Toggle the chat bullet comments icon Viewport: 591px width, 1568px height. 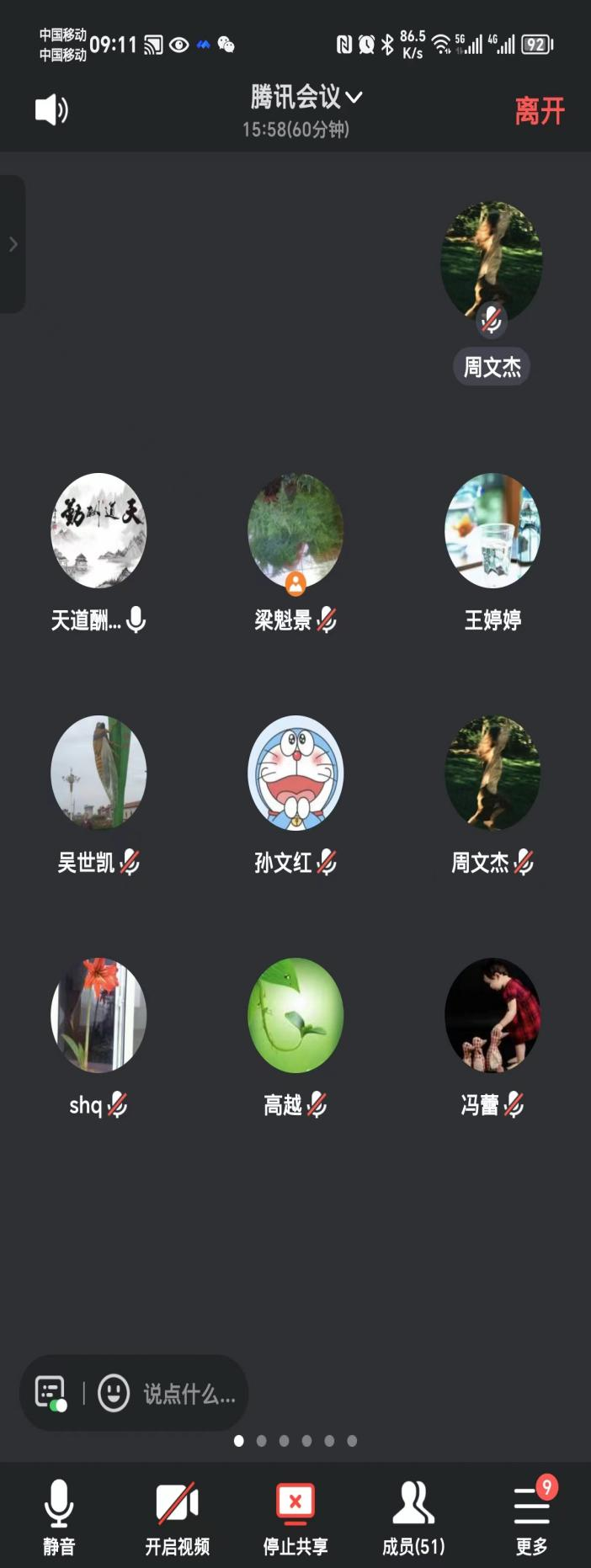tap(51, 1393)
